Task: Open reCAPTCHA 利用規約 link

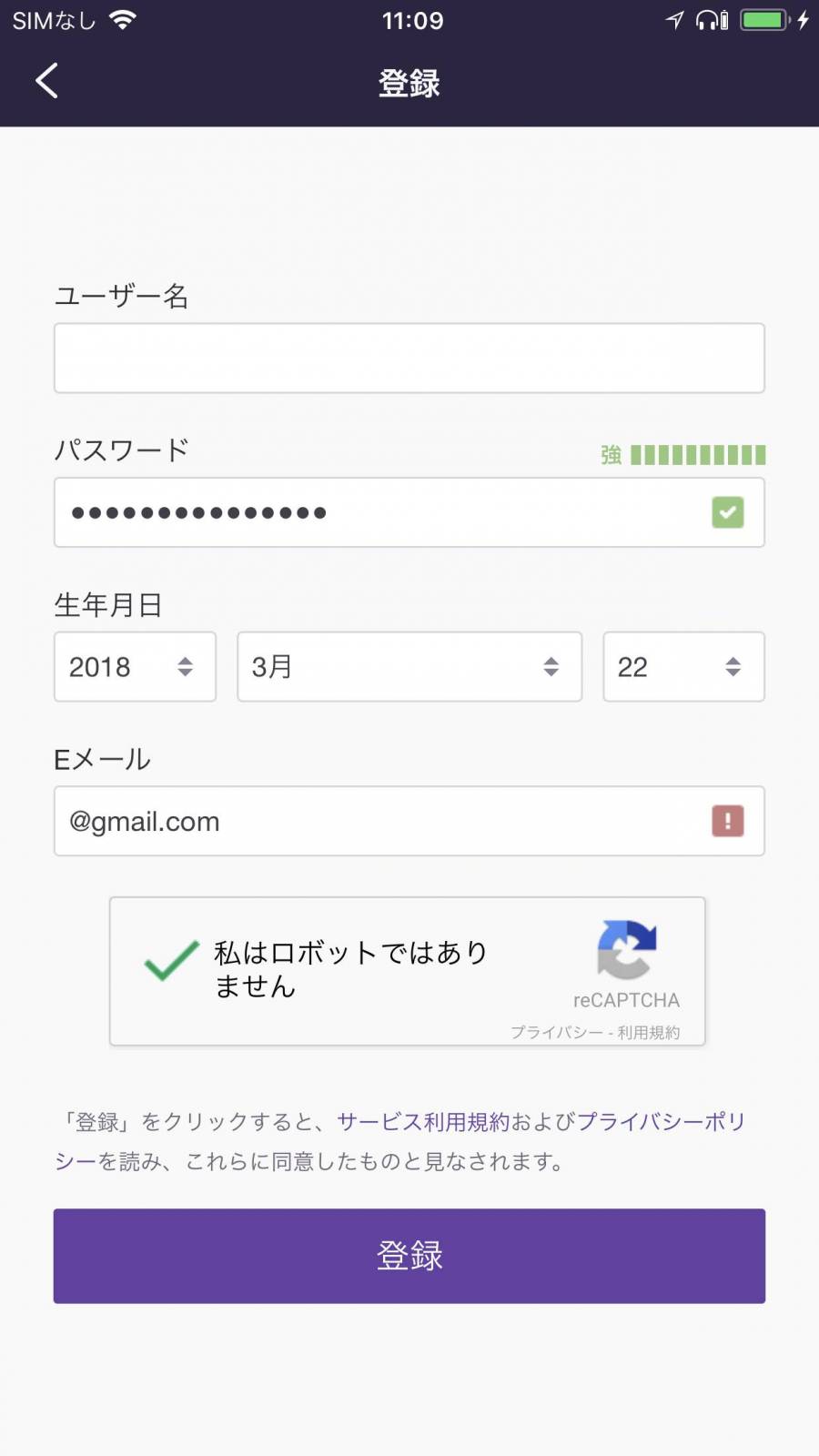Action: pos(648,1032)
